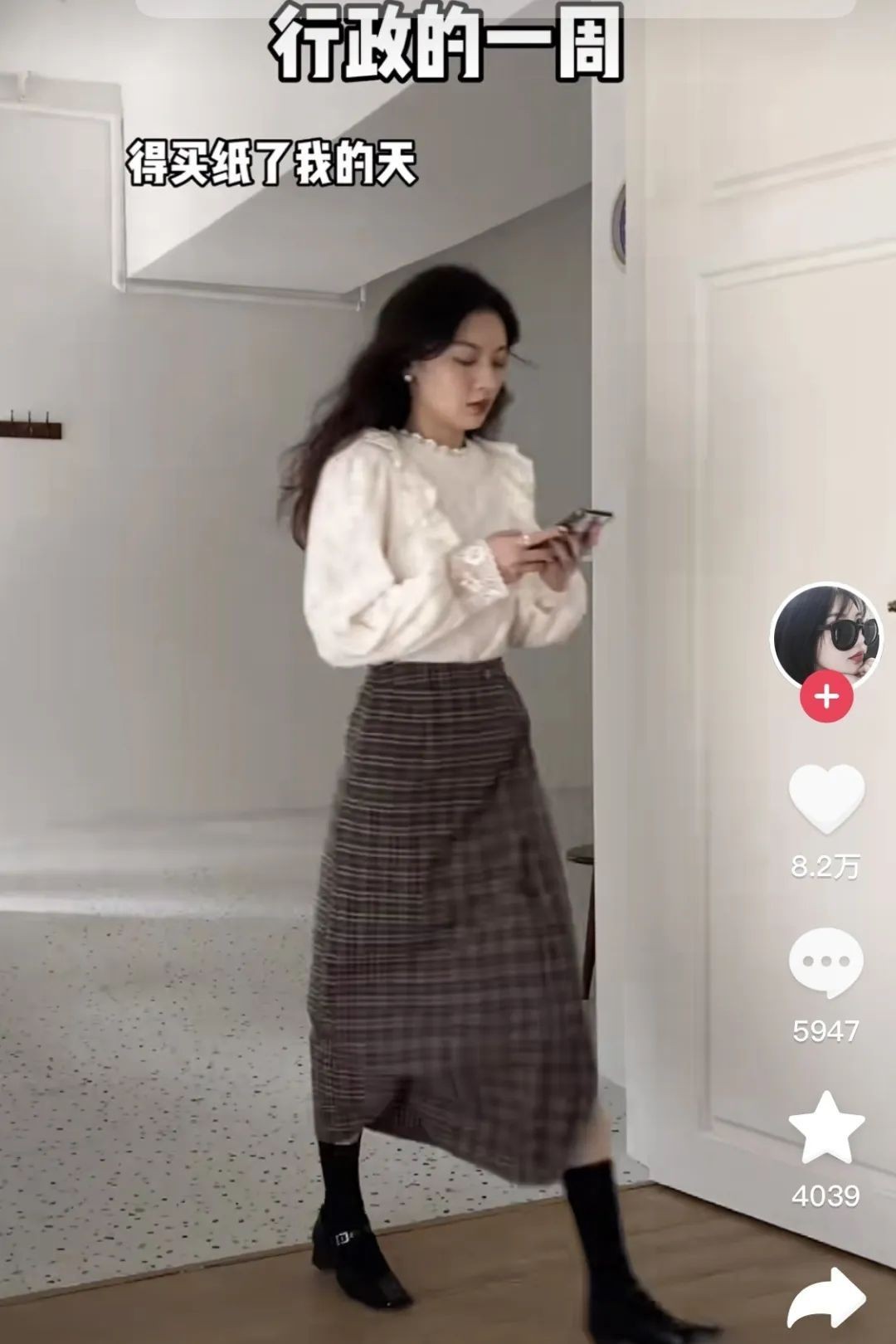The width and height of the screenshot is (896, 1344).
Task: Share this video via the arrow
Action: 826,1298
